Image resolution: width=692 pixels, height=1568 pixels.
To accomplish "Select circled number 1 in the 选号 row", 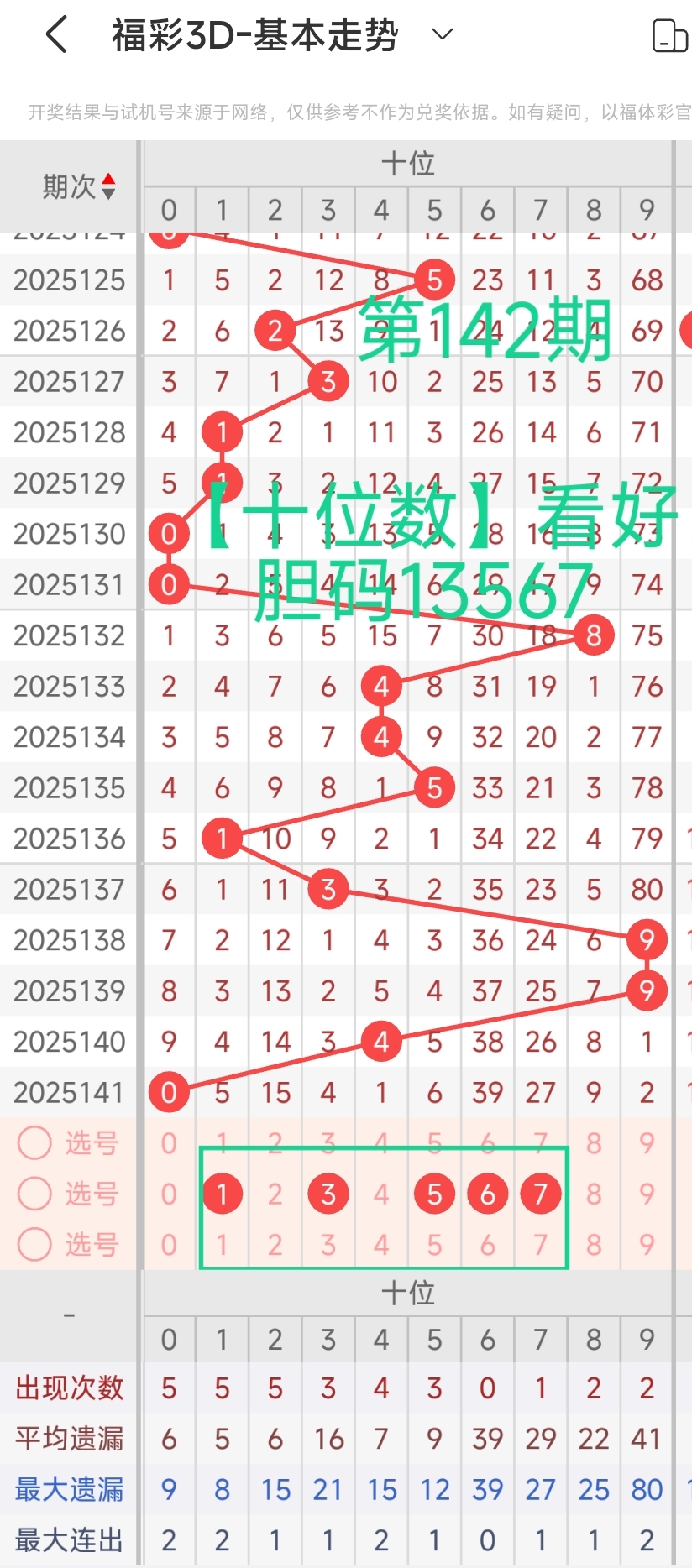I will click(222, 1193).
